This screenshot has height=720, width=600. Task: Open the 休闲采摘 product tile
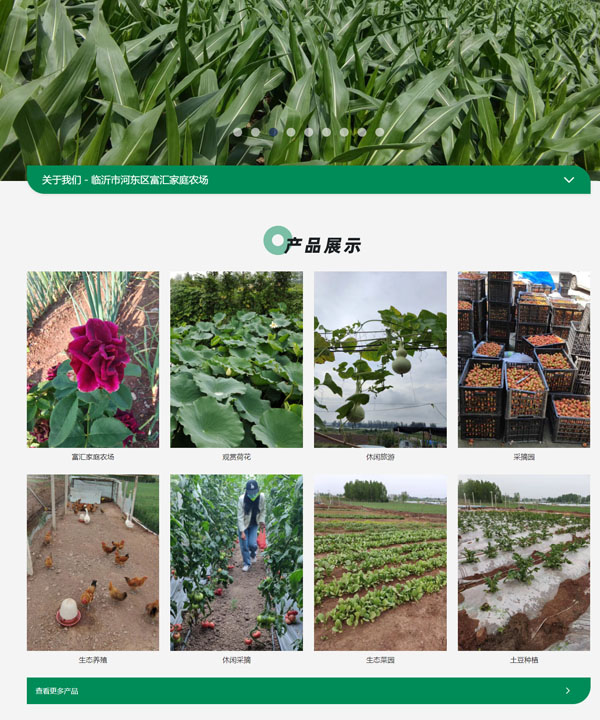236,563
